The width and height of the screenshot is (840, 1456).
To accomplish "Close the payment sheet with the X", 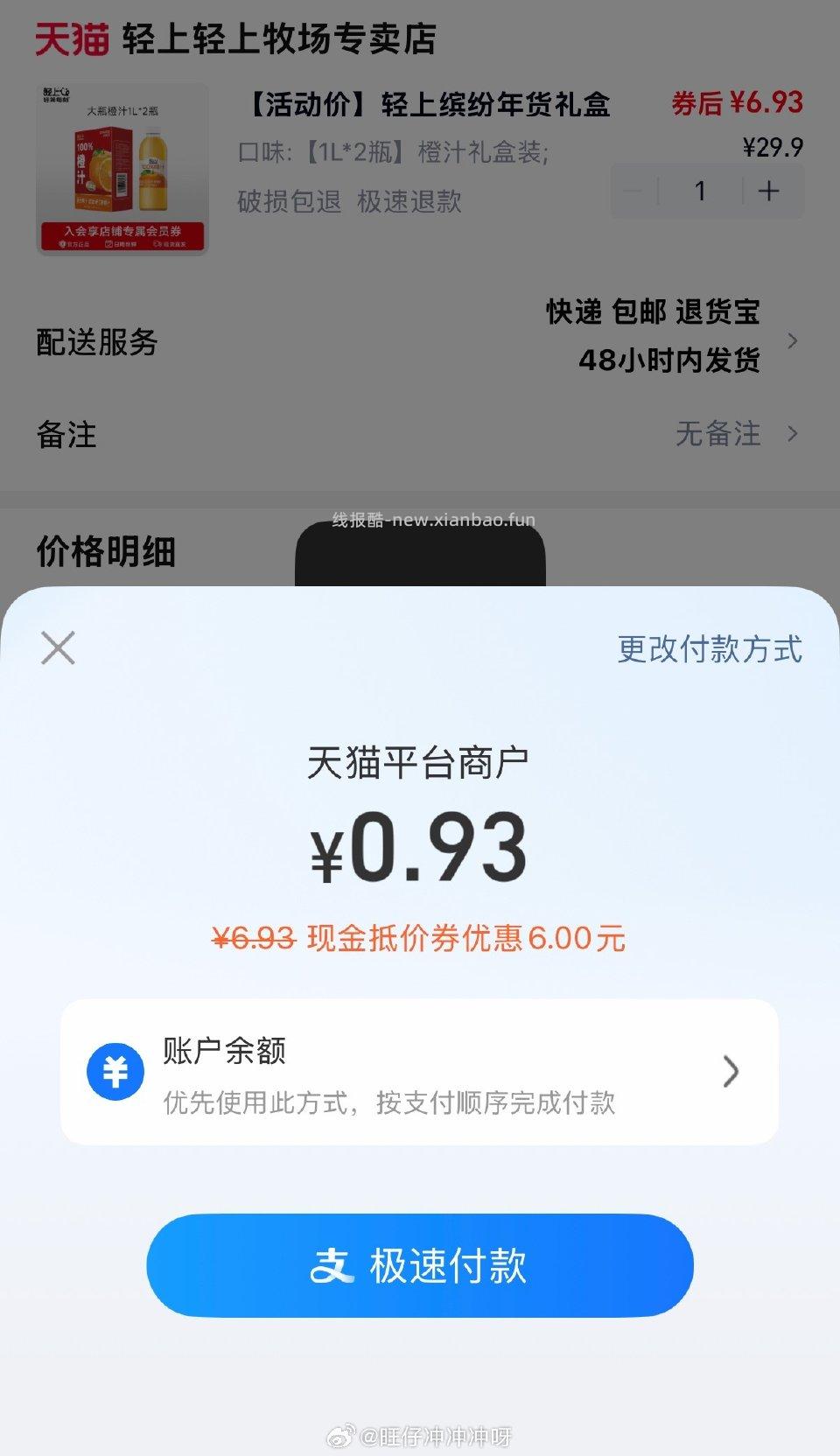I will coord(58,648).
